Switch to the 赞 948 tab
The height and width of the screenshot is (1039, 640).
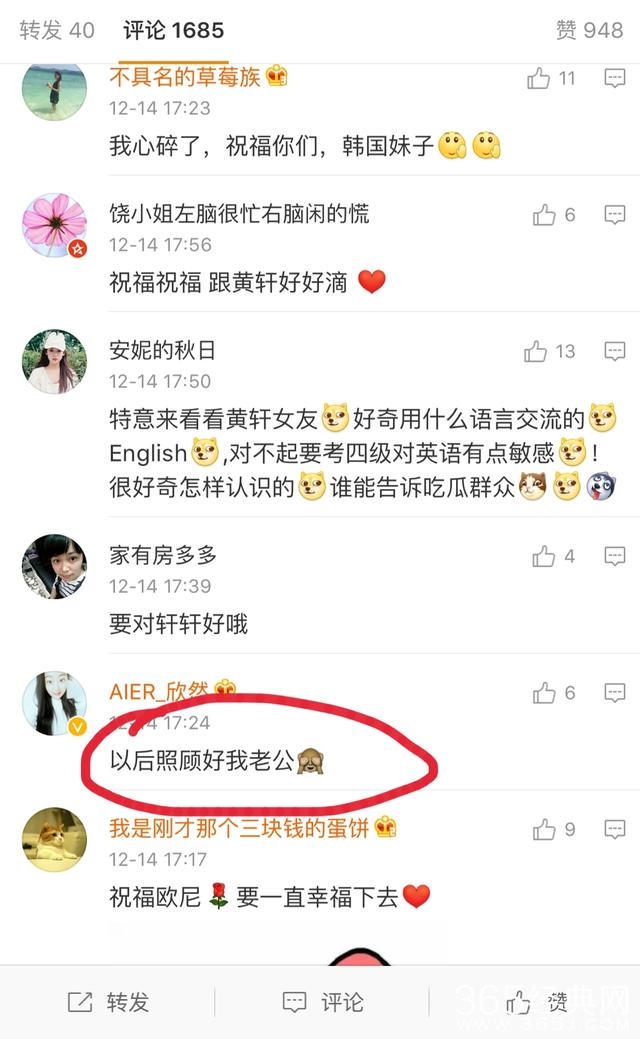(x=589, y=30)
